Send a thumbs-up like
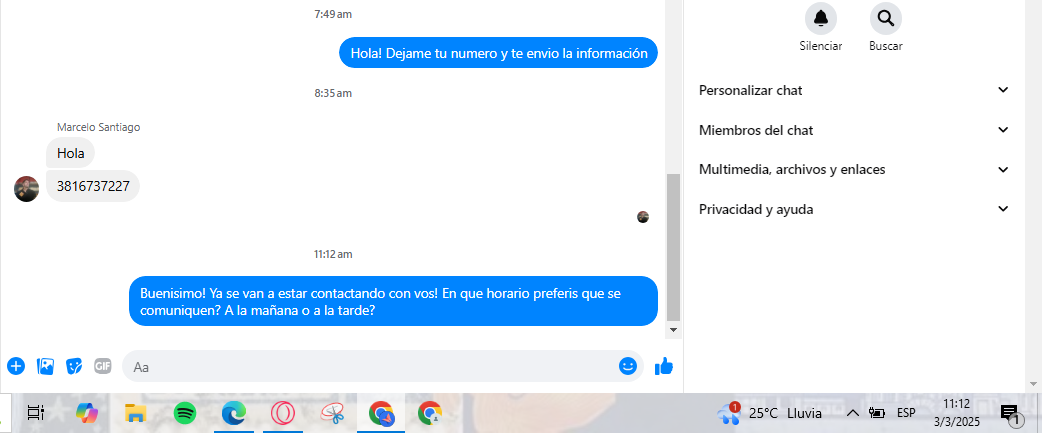This screenshot has height=433, width=1042. pyautogui.click(x=664, y=366)
